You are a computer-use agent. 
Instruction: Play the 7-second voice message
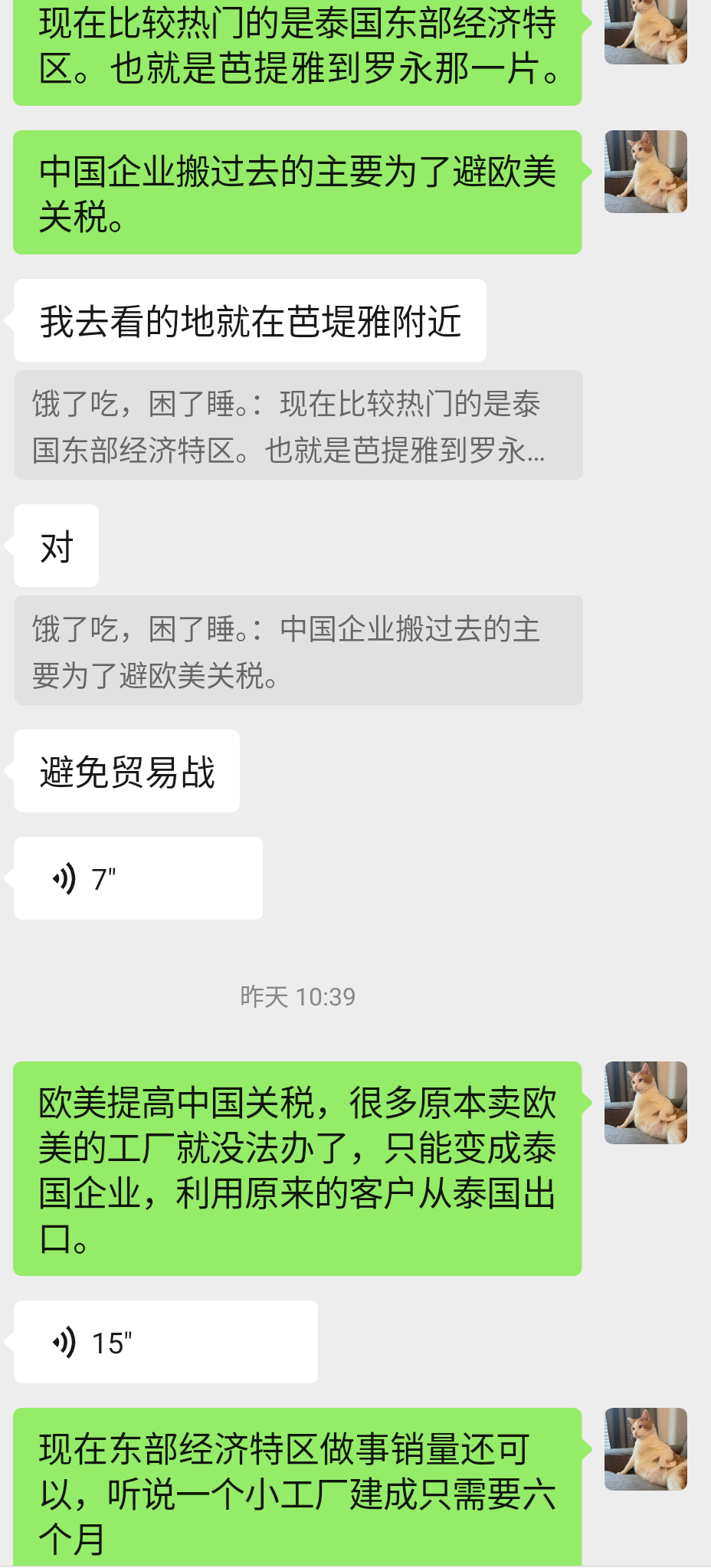(138, 878)
